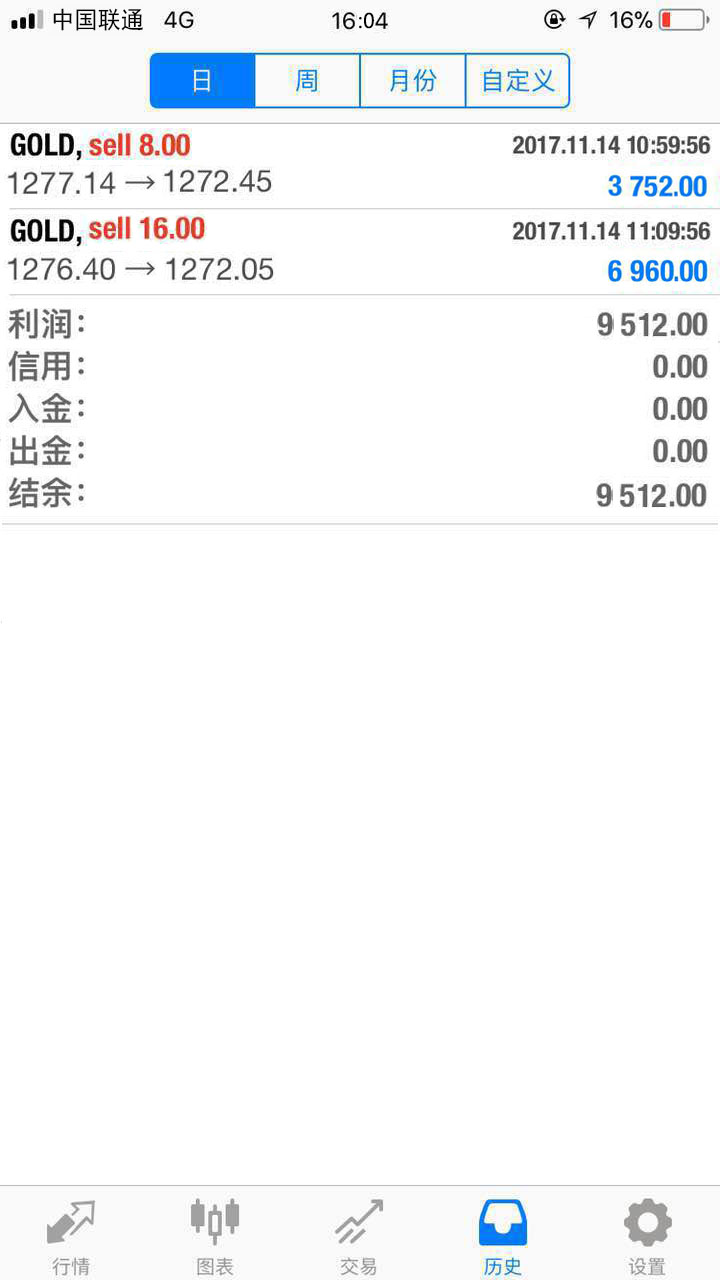The image size is (720, 1280).
Task: Switch to the 周 (week) view
Action: [307, 81]
